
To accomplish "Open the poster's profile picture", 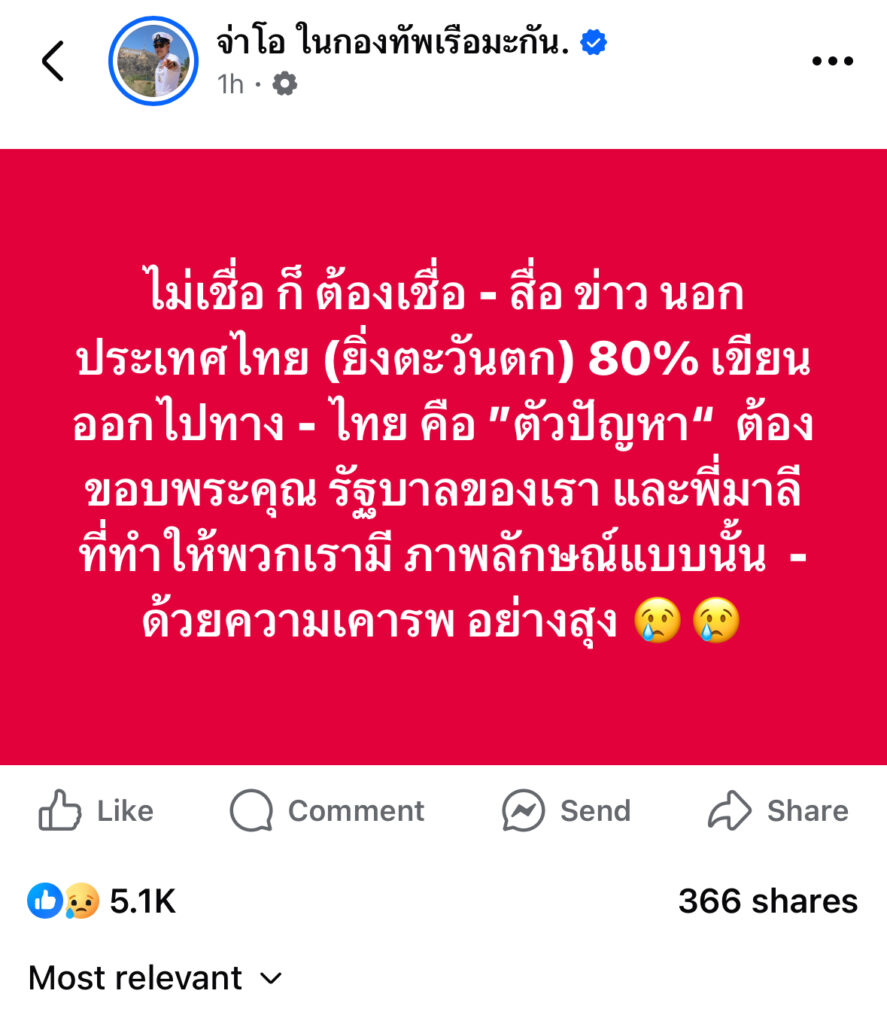I will (153, 61).
